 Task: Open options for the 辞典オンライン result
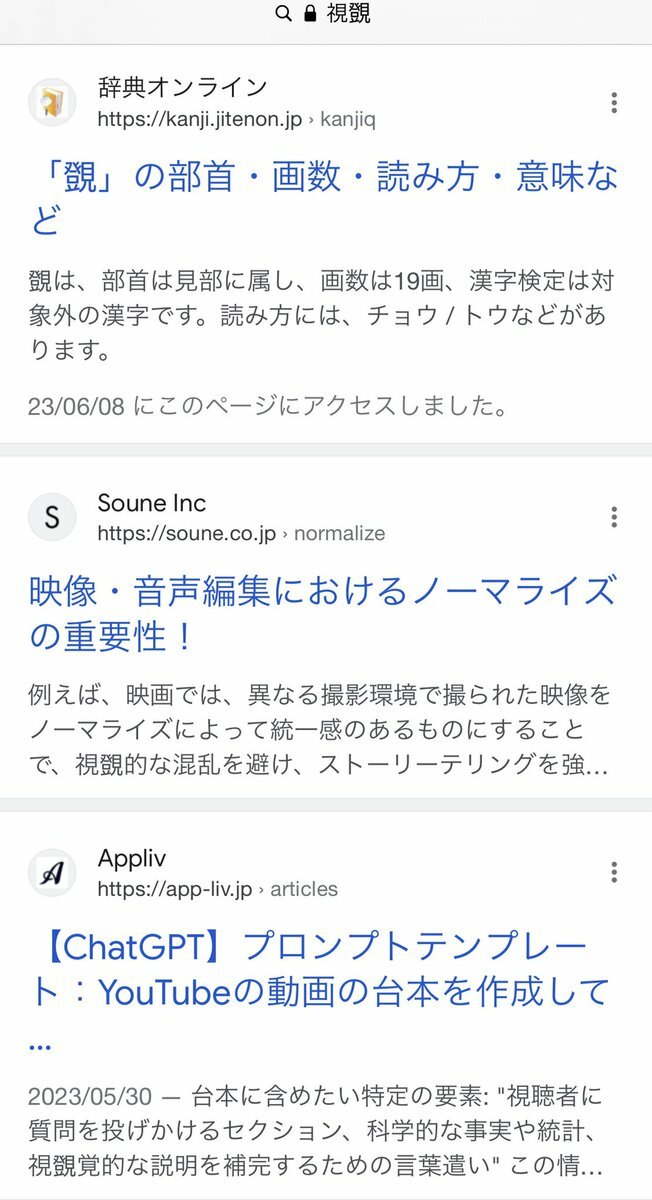(613, 102)
